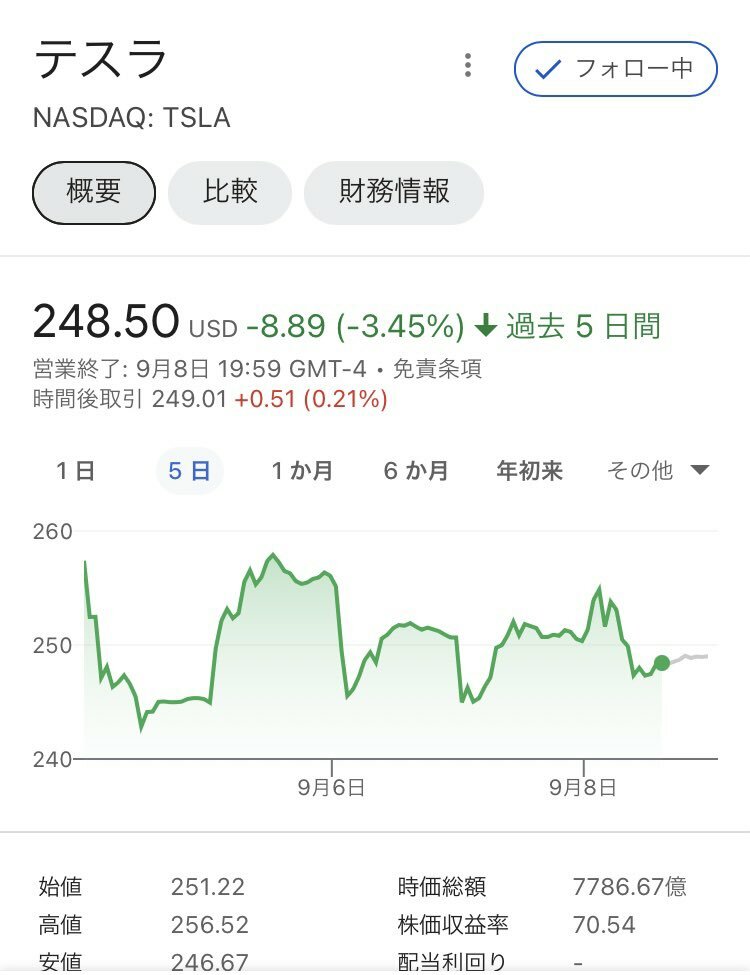
Task: Switch to the 比較 tab
Action: click(230, 192)
